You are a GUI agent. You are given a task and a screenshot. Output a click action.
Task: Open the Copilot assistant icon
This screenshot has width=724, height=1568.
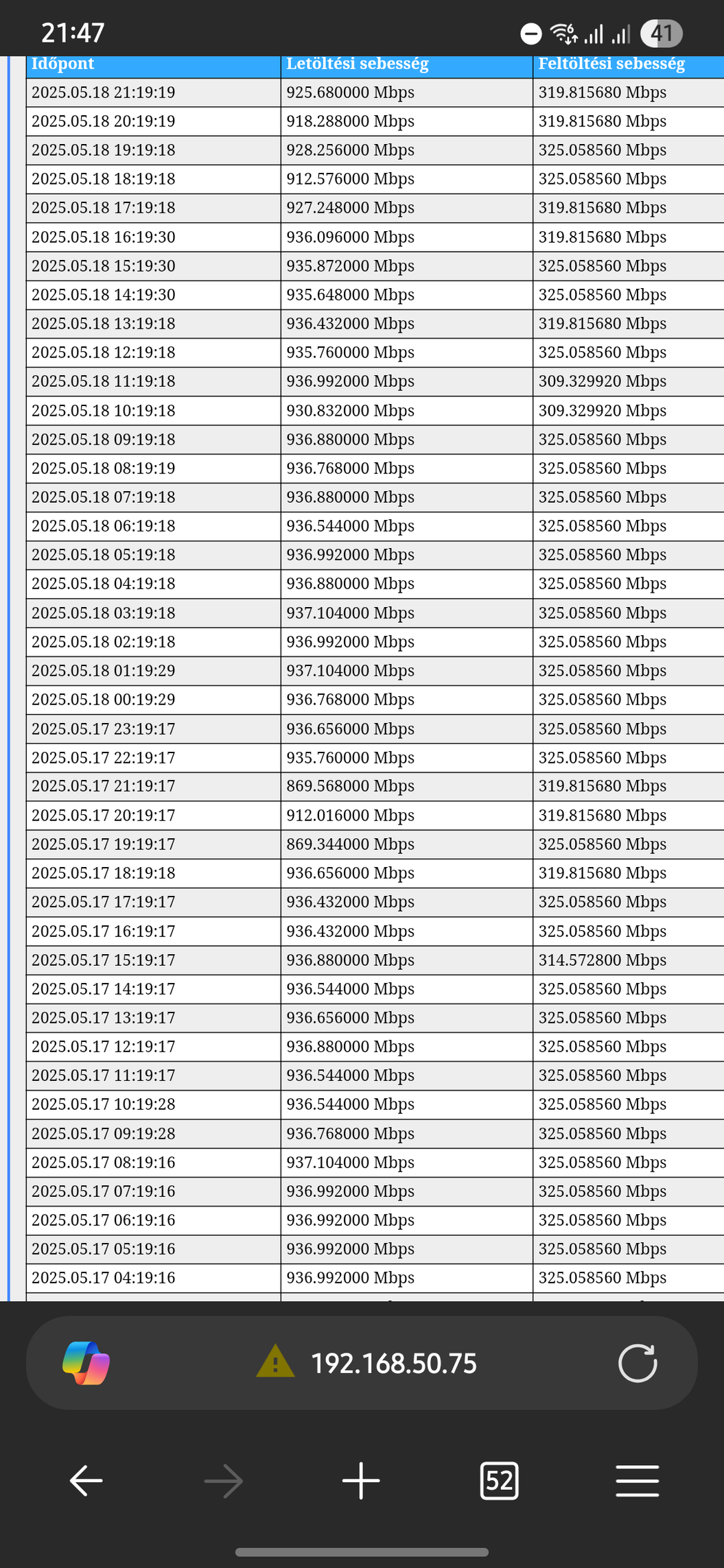tap(86, 1363)
